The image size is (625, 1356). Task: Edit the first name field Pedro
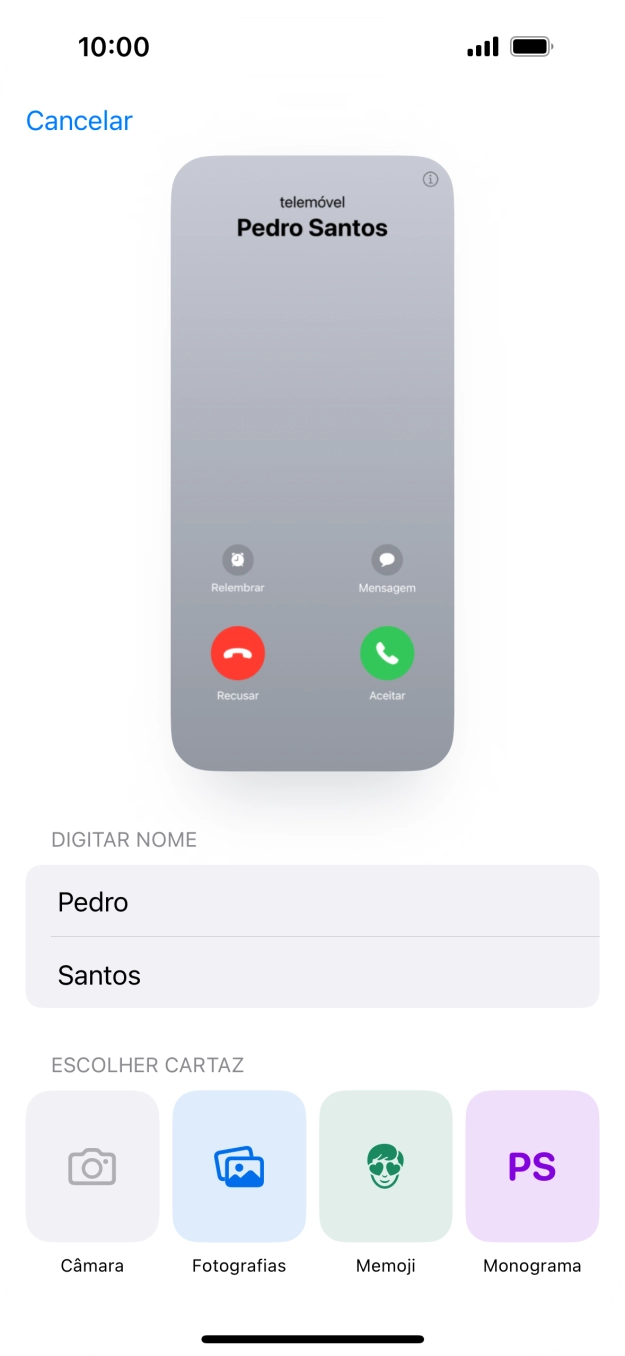pyautogui.click(x=312, y=901)
